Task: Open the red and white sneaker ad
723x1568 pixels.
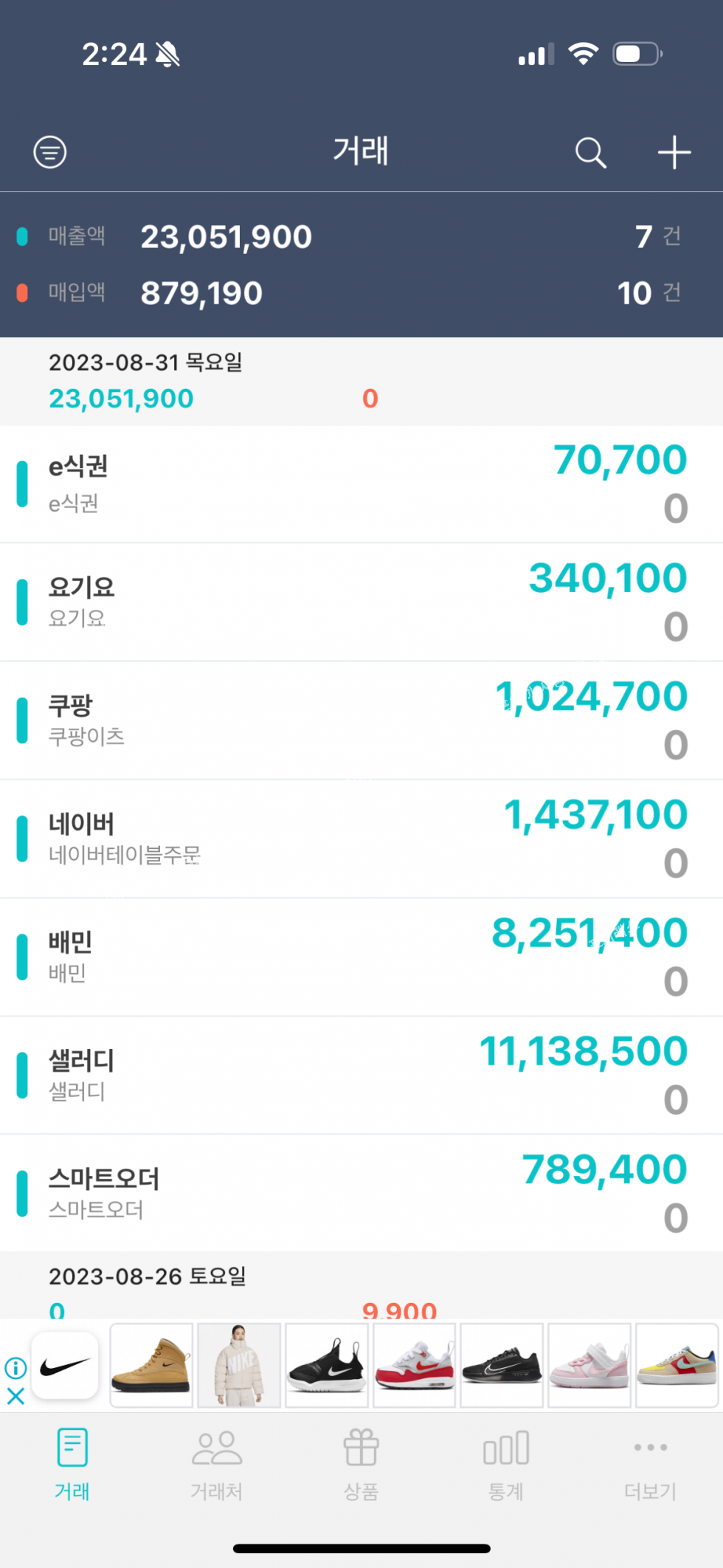Action: [x=414, y=1365]
